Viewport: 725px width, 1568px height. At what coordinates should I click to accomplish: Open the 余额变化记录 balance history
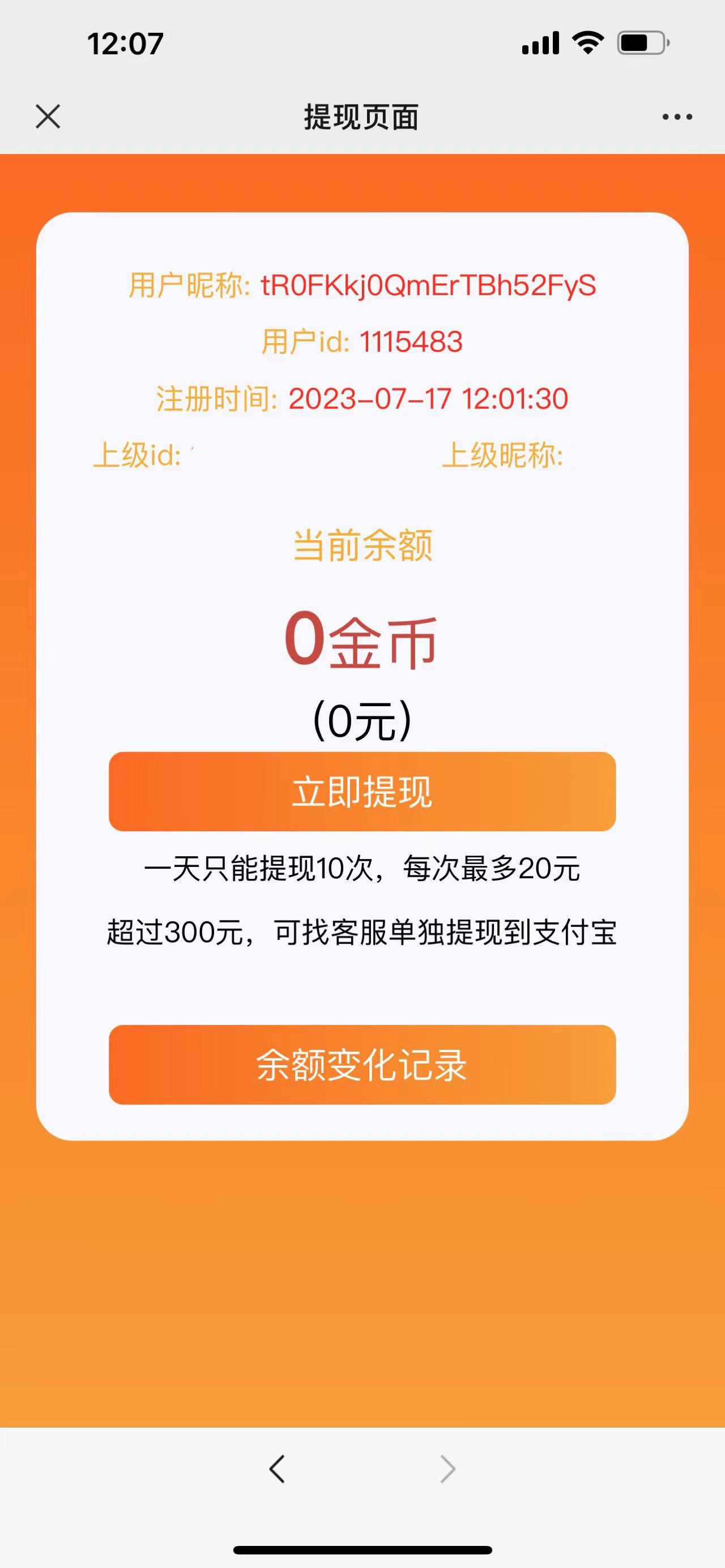[362, 1065]
